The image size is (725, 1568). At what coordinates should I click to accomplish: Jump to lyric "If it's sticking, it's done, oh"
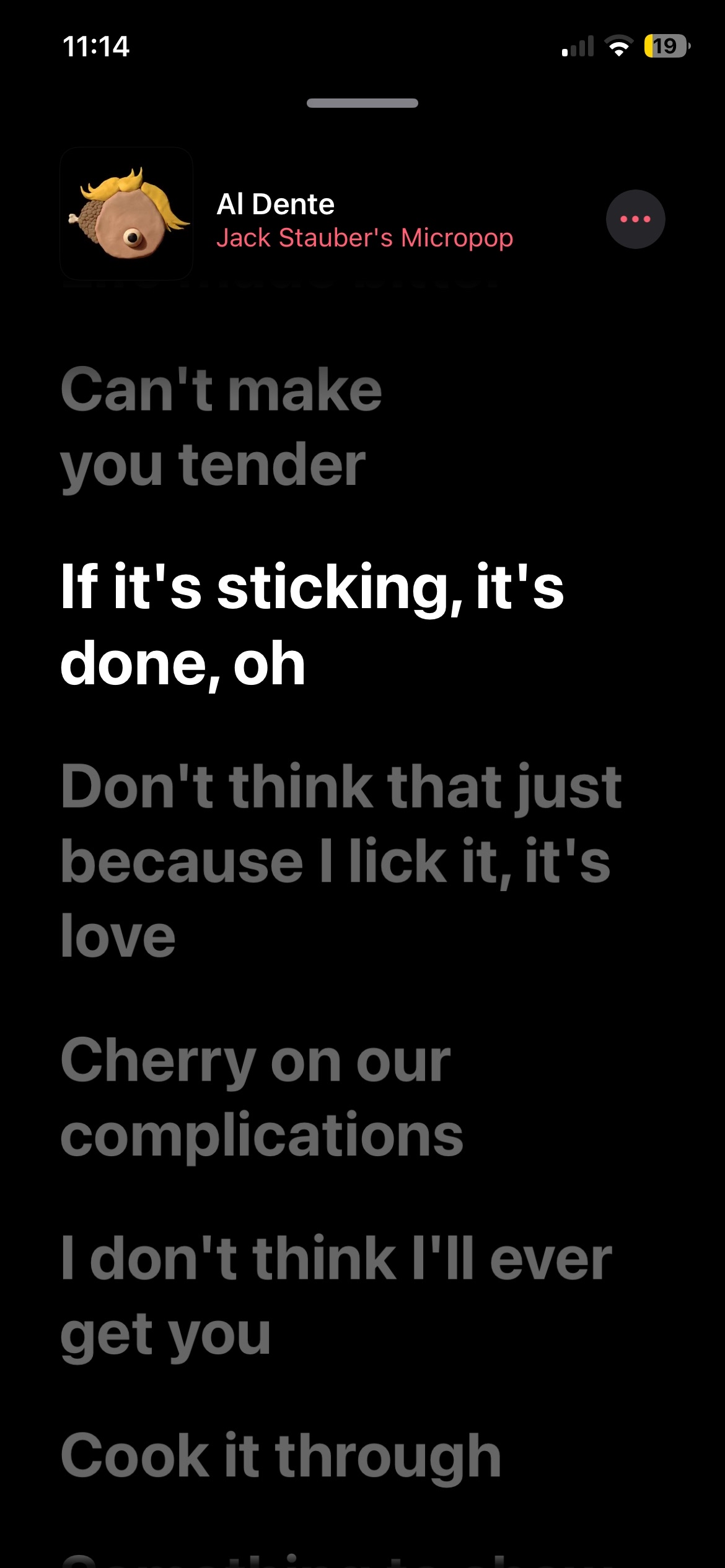click(x=312, y=625)
